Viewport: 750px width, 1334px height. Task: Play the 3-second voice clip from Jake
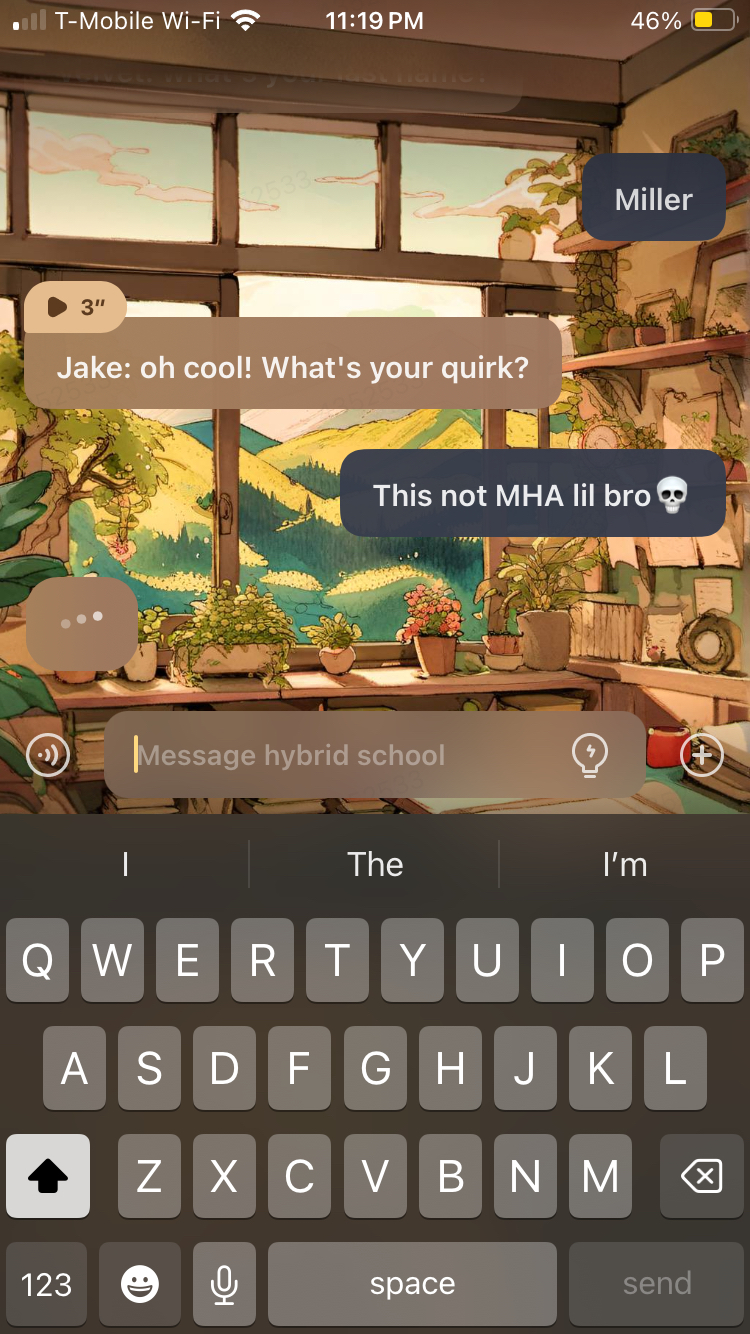(75, 307)
